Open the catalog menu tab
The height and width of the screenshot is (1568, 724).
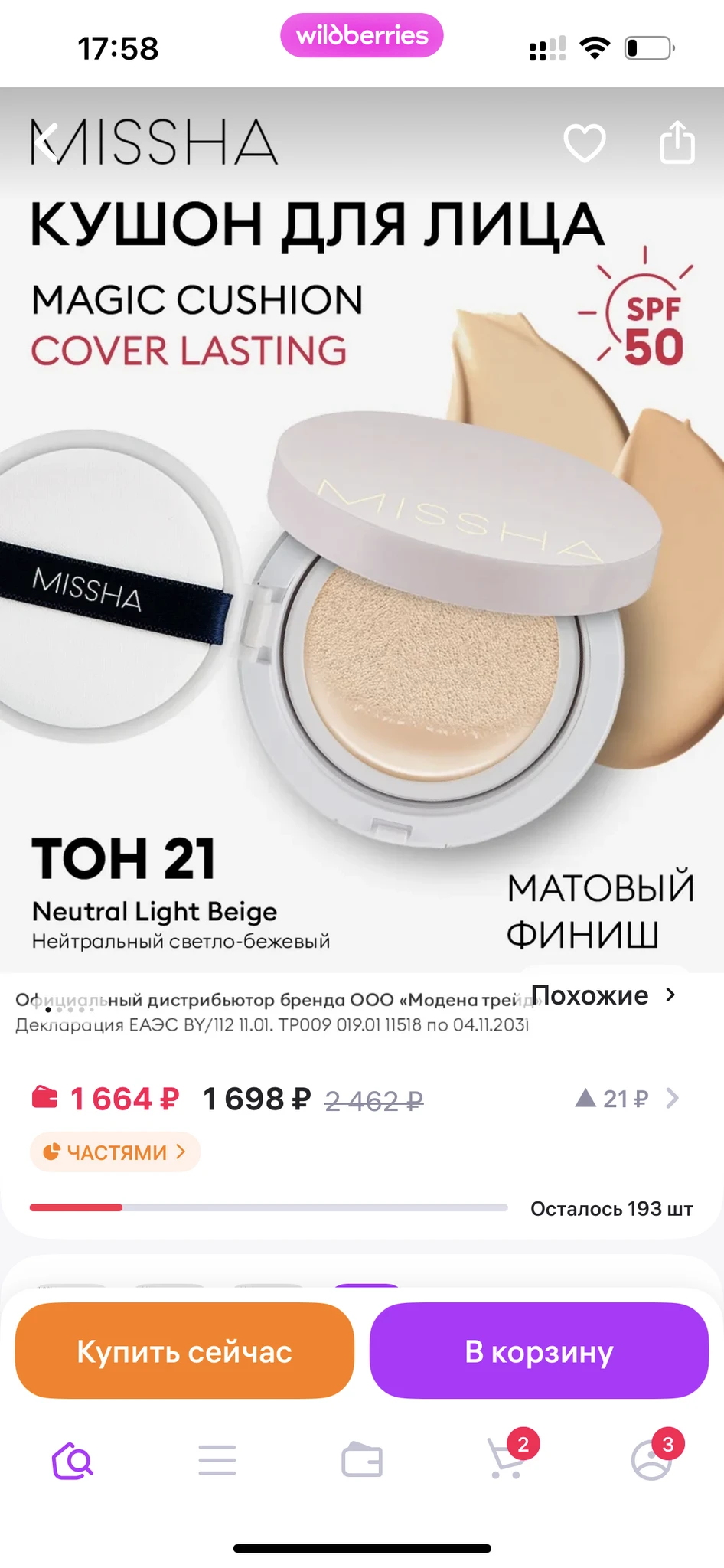click(217, 1461)
